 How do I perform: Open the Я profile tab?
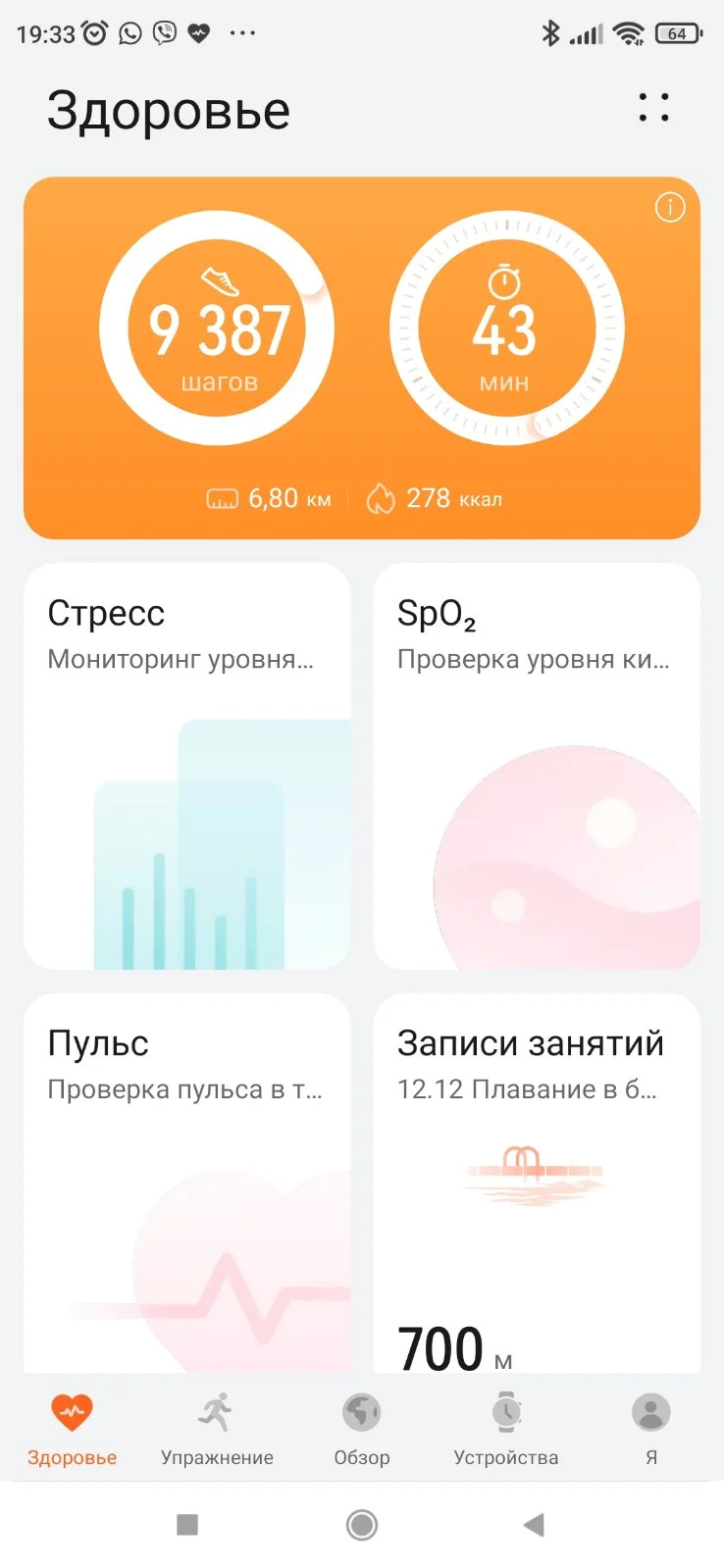[650, 1430]
